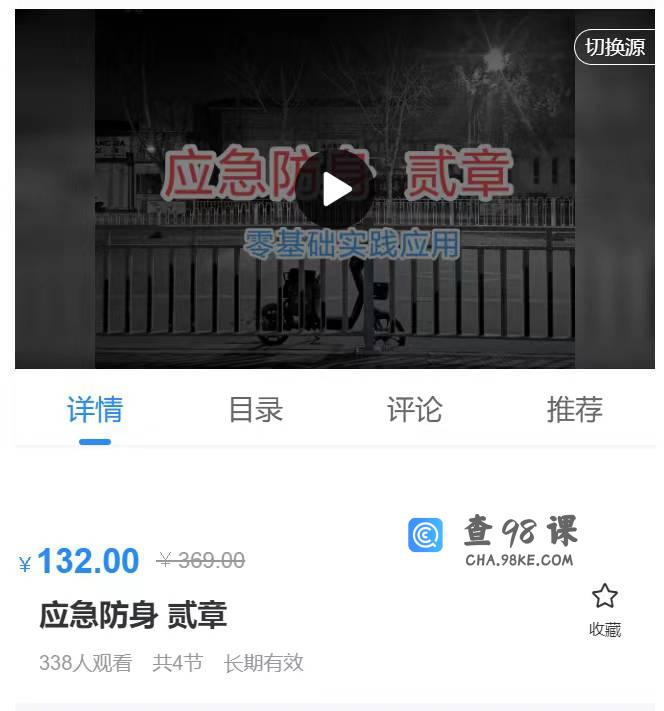
Task: Play the 应急防身 贰章 video
Action: coord(335,190)
